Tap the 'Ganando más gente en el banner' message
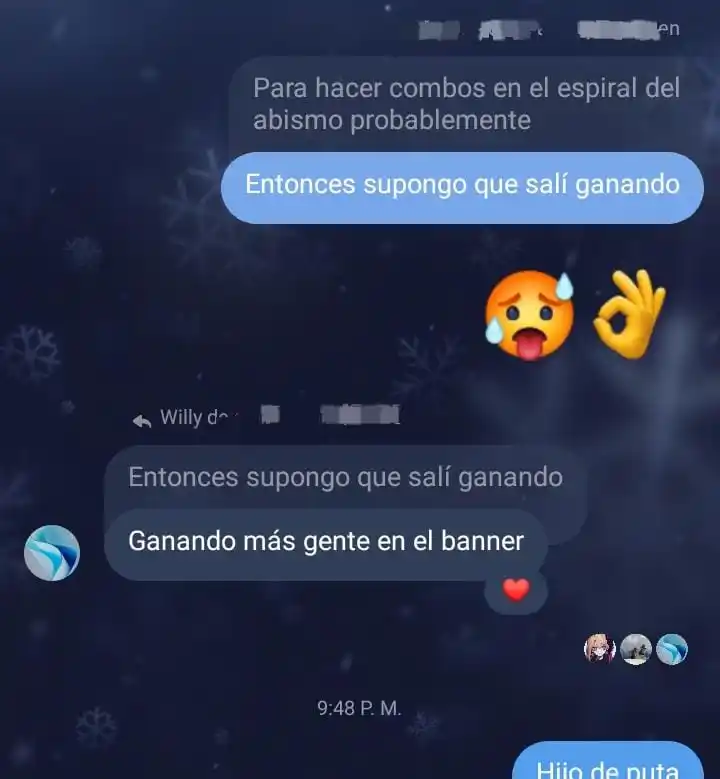 326,542
